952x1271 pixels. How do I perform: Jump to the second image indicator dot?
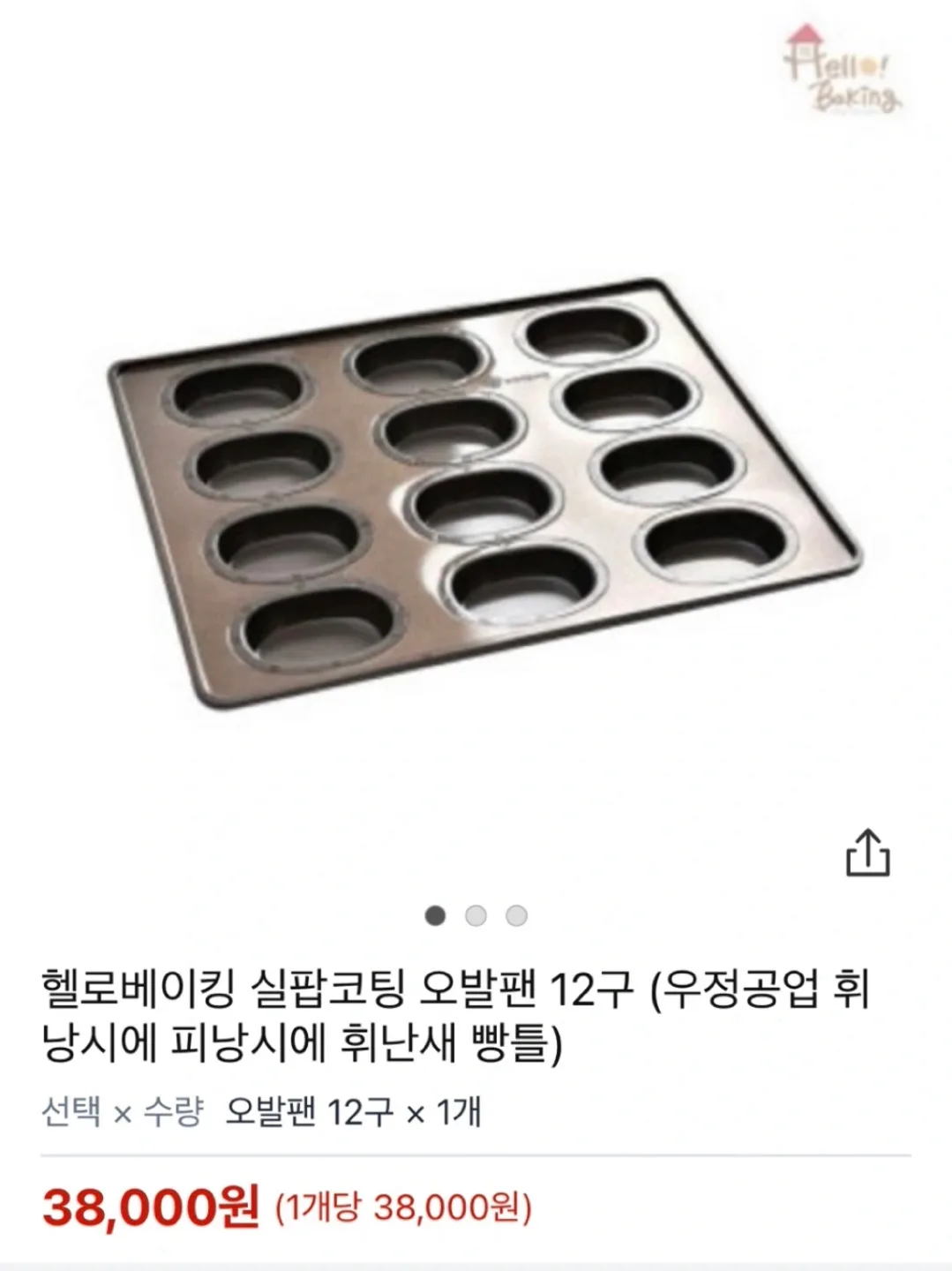click(476, 915)
